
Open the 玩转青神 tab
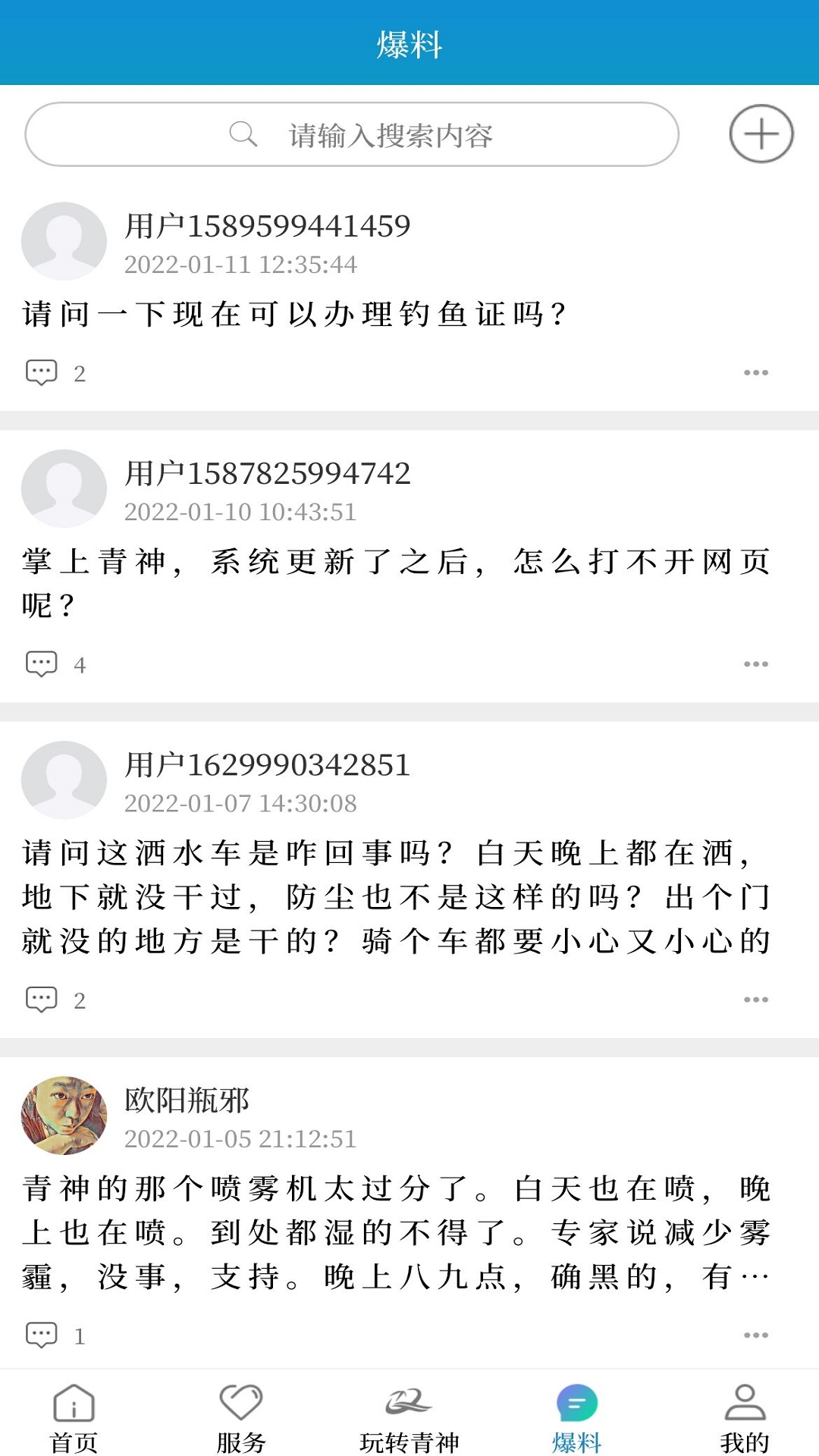pyautogui.click(x=409, y=1418)
